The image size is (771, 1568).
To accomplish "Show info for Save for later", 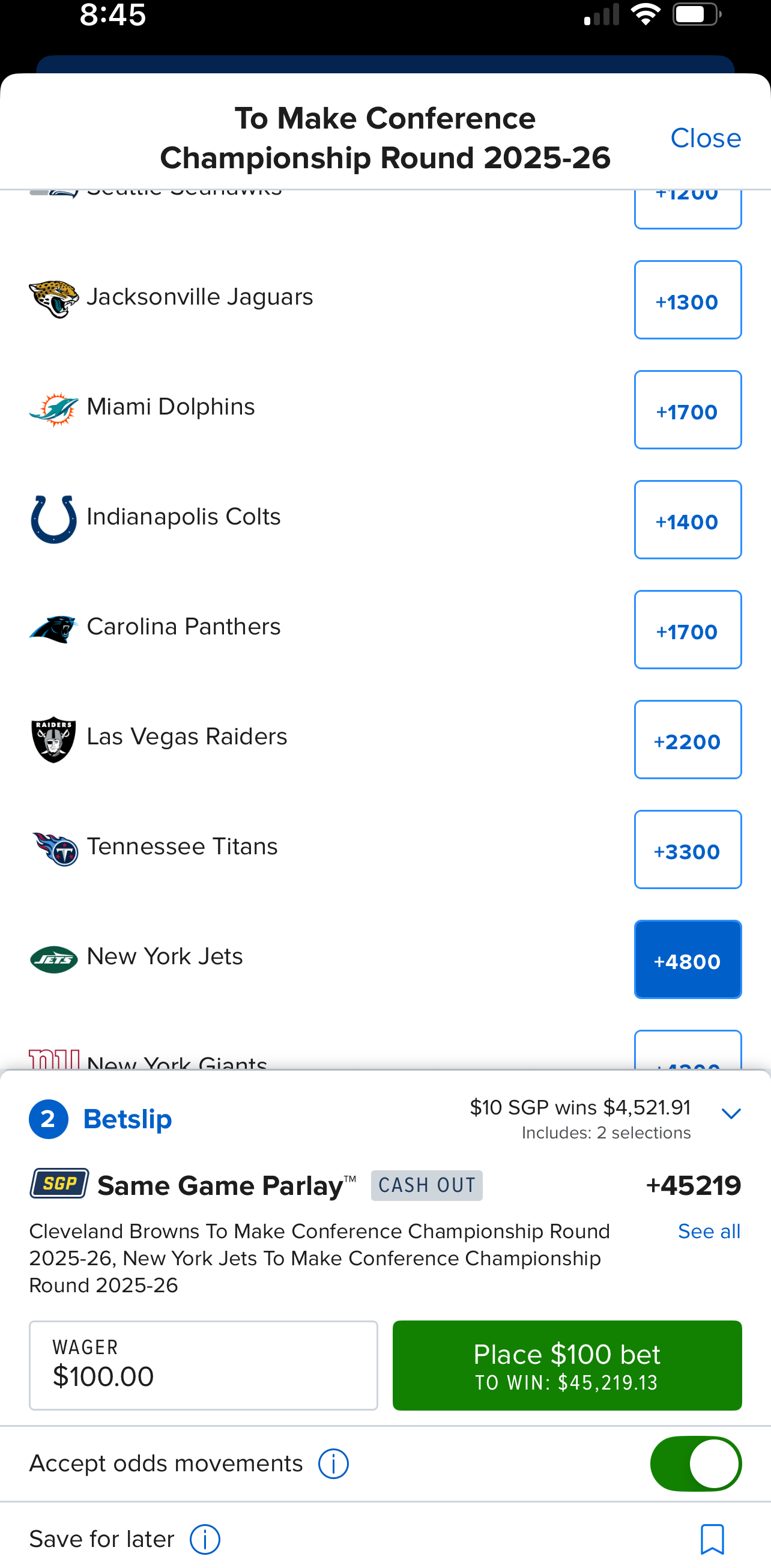I will coord(205,1539).
